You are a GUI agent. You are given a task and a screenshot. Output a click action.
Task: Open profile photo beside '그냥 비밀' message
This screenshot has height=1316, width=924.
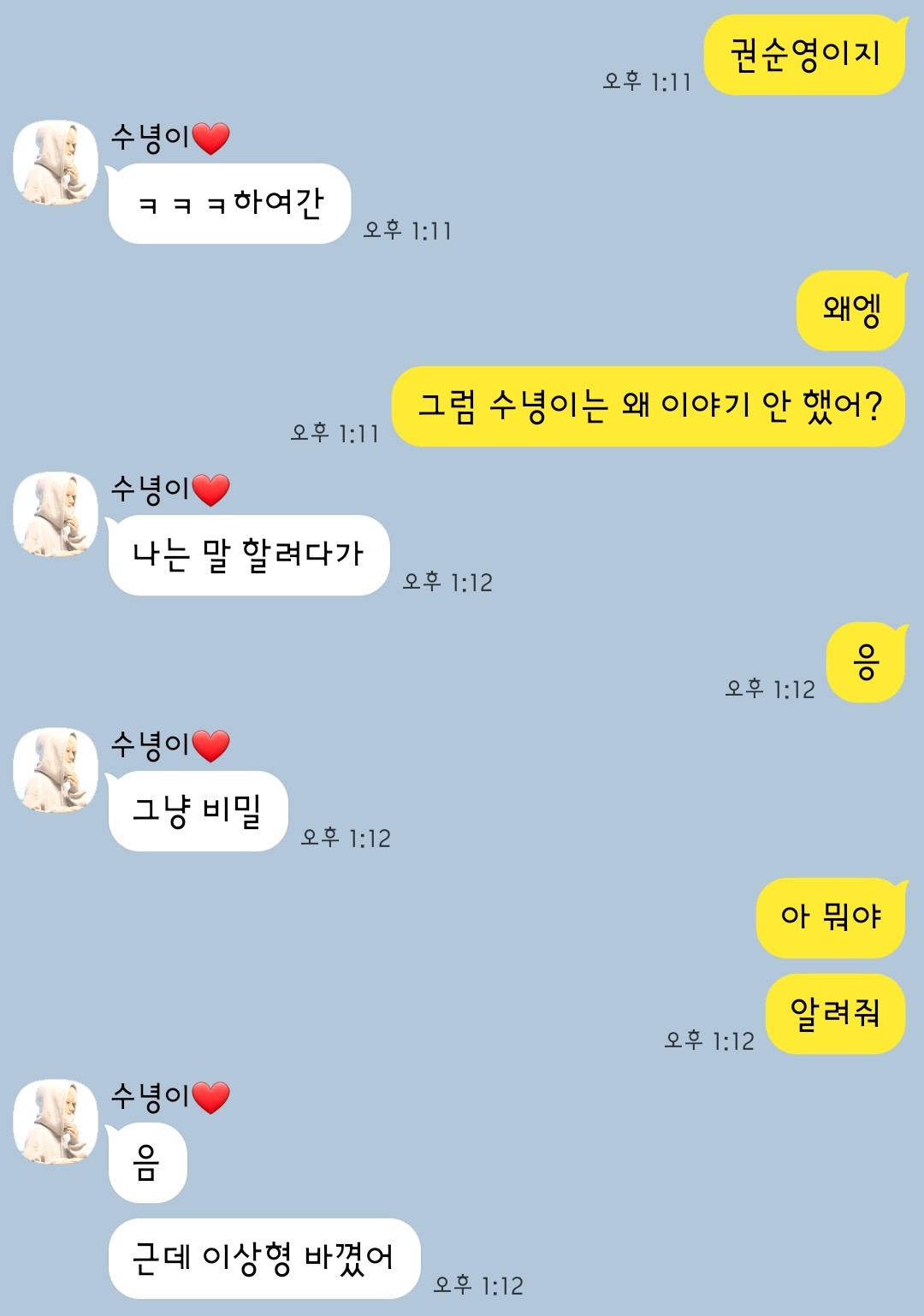56,770
